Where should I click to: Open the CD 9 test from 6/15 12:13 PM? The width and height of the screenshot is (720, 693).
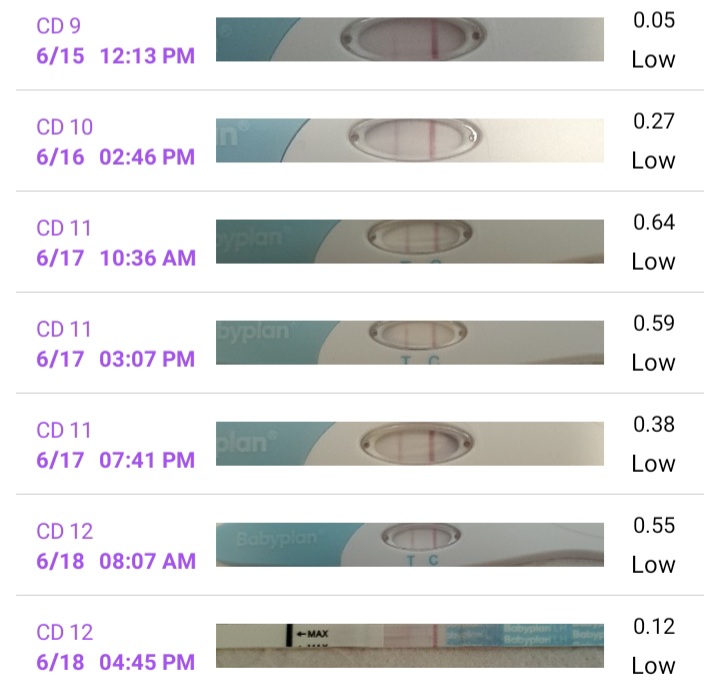360,40
